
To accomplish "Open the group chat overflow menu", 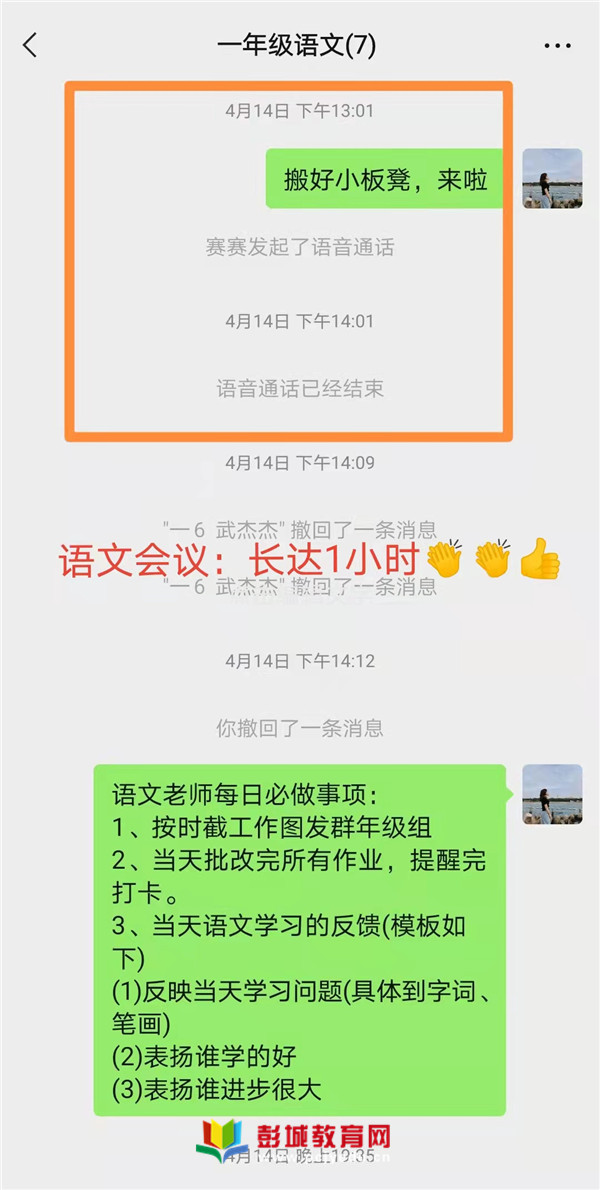I will pos(557,45).
